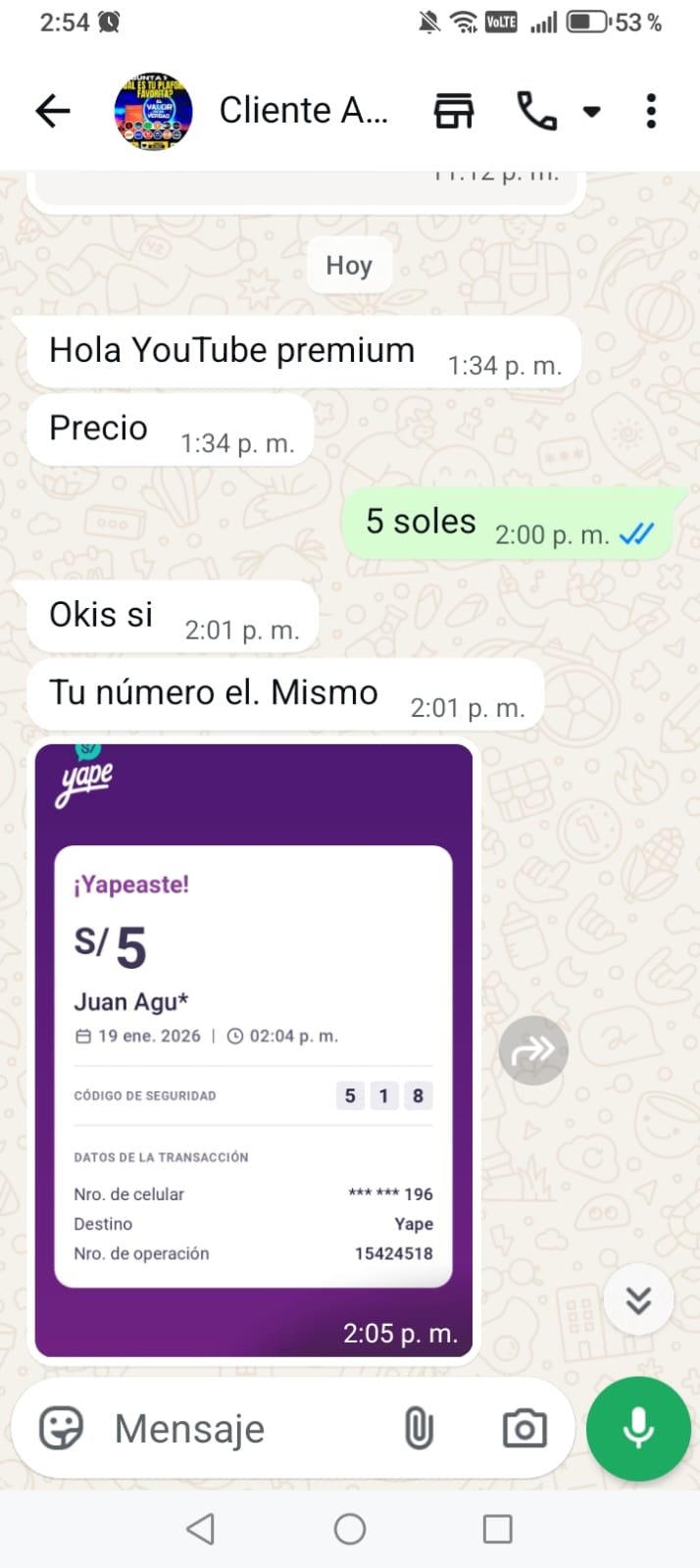
Task: Open the camera to send a photo
Action: pos(525,1429)
